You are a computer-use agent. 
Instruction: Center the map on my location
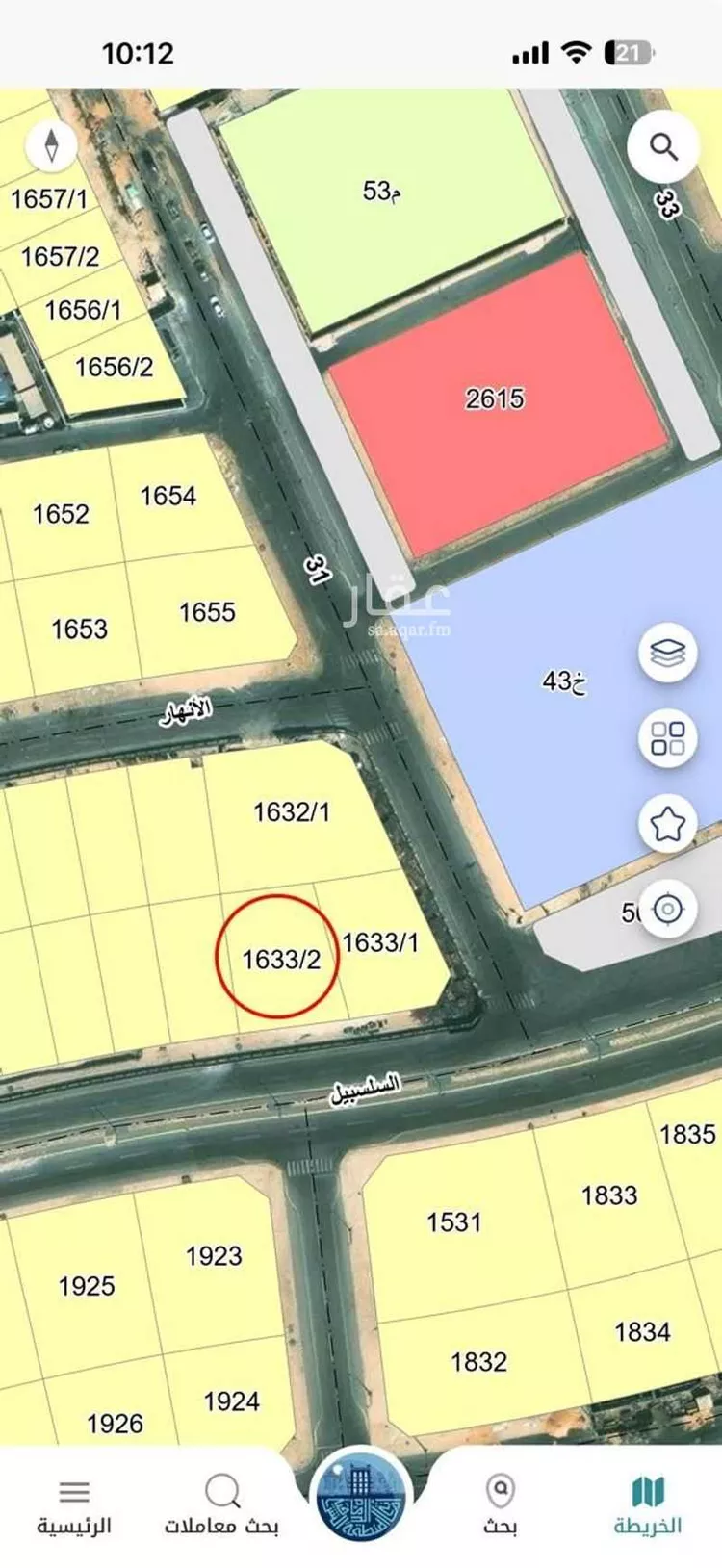pos(667,908)
